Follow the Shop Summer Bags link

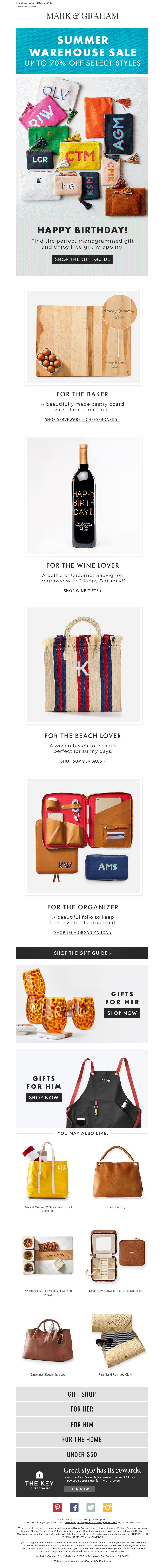tap(82, 761)
